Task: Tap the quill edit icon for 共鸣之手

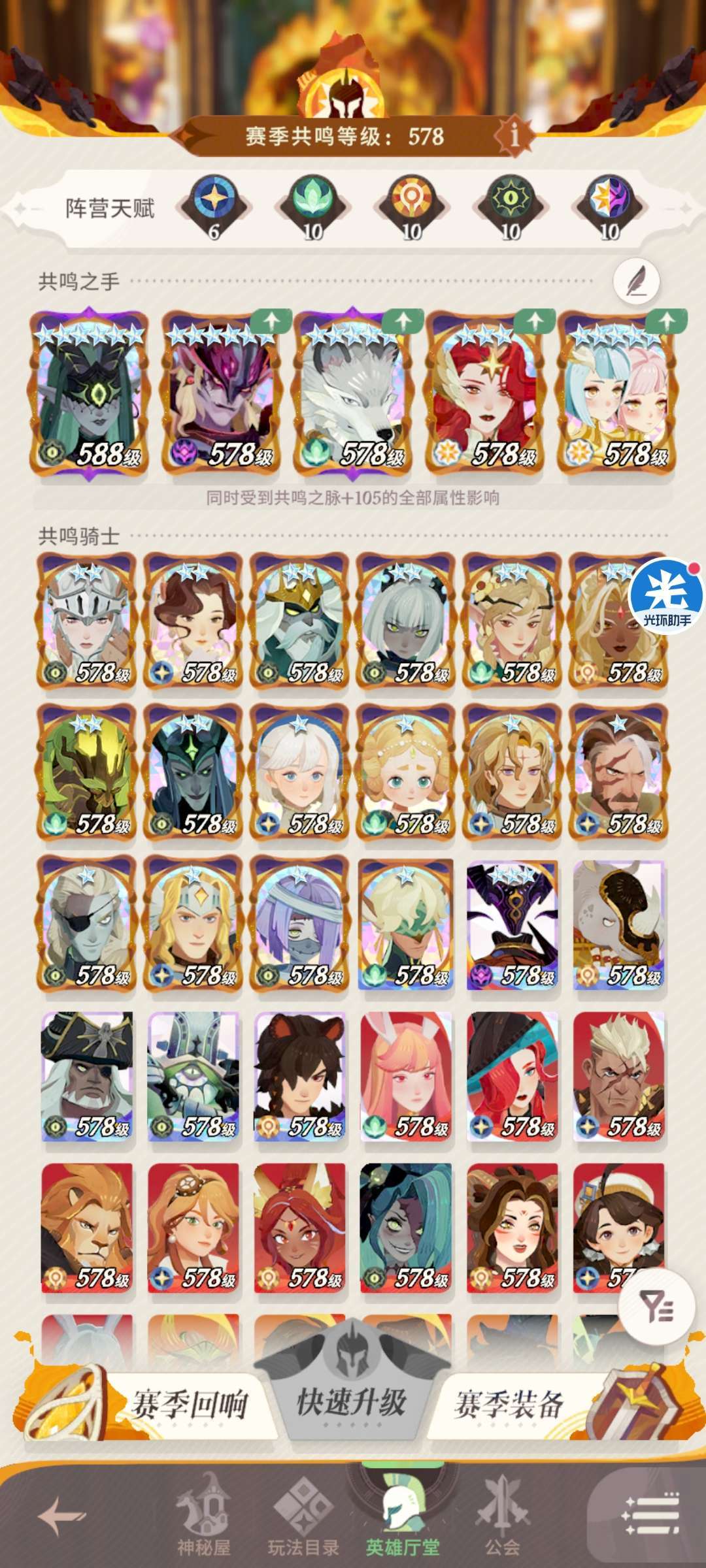Action: point(636,282)
